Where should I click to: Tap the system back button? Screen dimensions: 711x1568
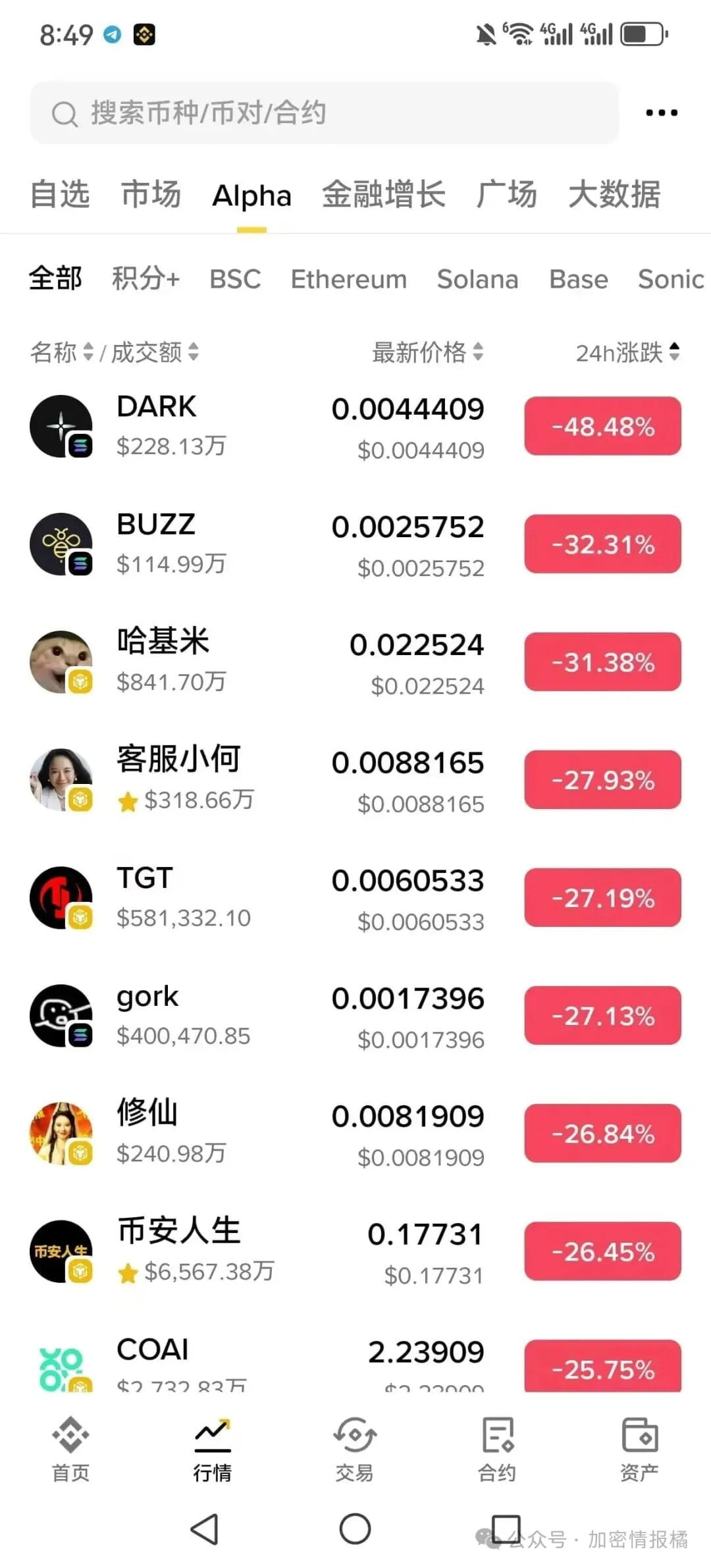[204, 1529]
